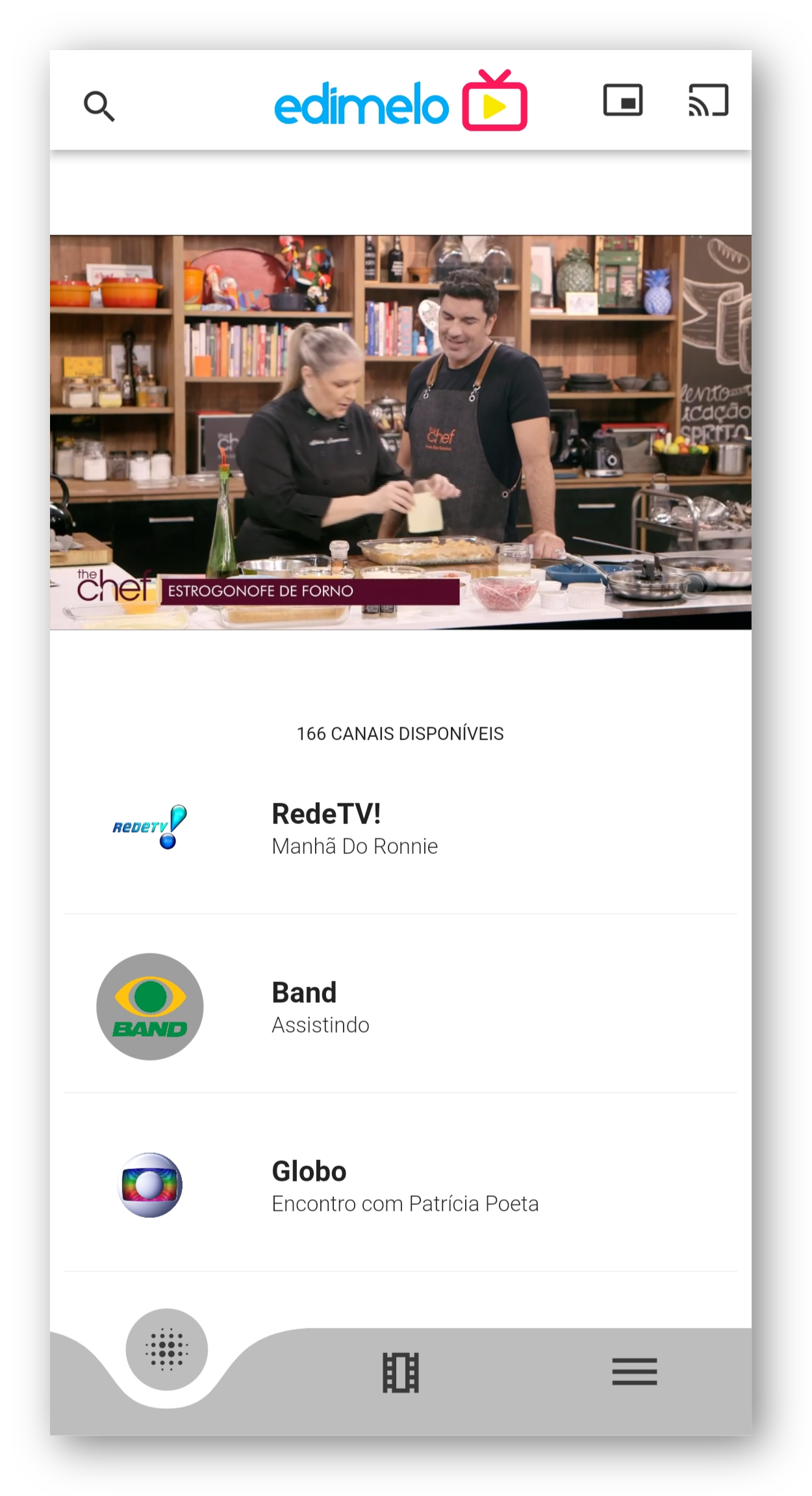This screenshot has height=1496, width=812.
Task: Select the Band channel row
Action: pyautogui.click(x=401, y=1005)
